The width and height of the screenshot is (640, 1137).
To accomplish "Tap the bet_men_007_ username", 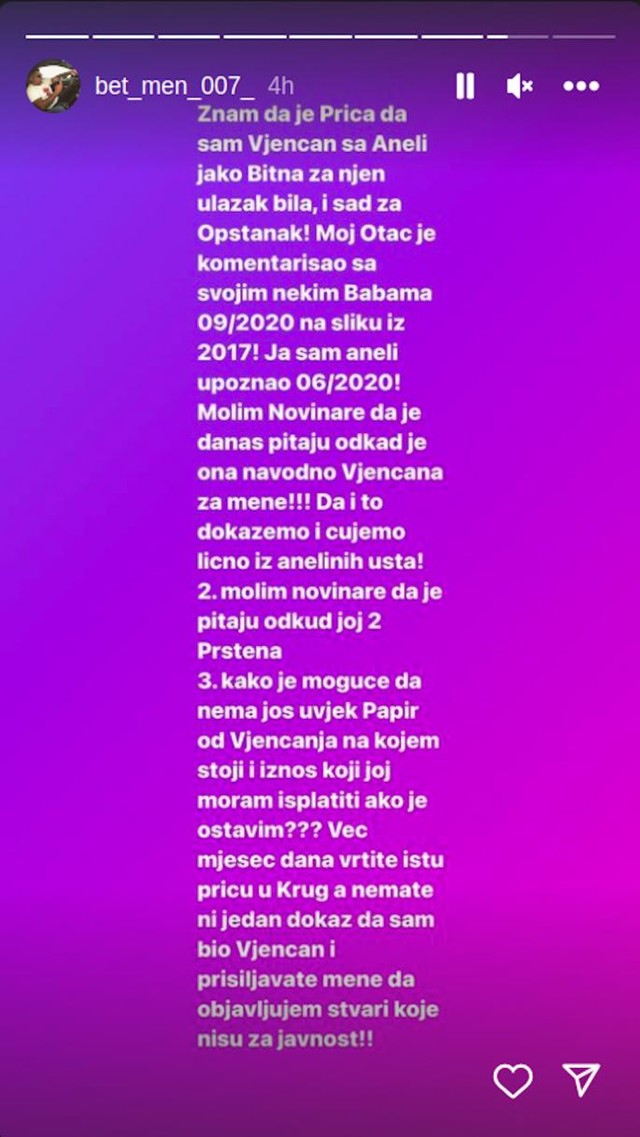I will [175, 86].
